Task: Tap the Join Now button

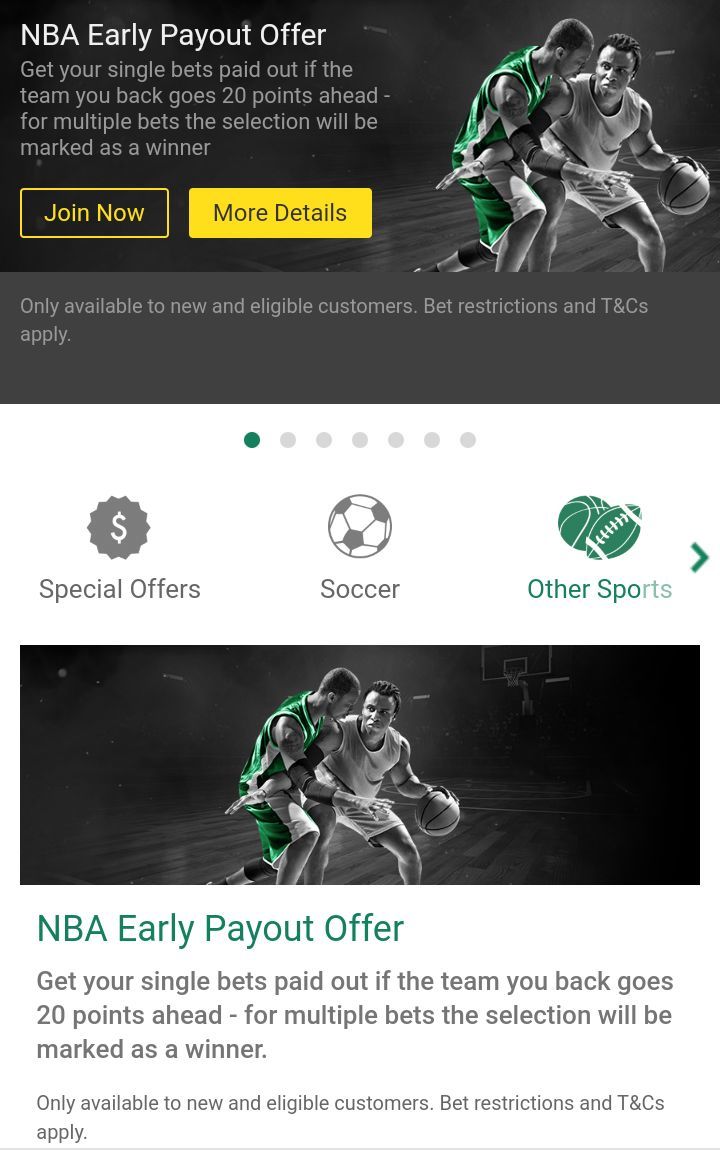Action: [x=94, y=213]
